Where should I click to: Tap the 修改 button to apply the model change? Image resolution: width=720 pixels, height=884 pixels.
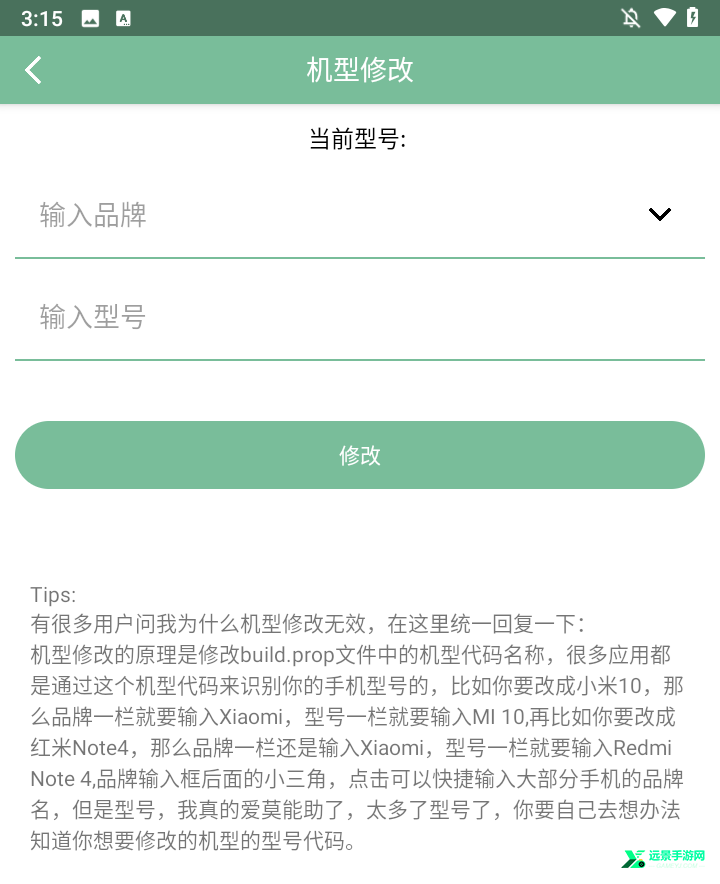(360, 455)
